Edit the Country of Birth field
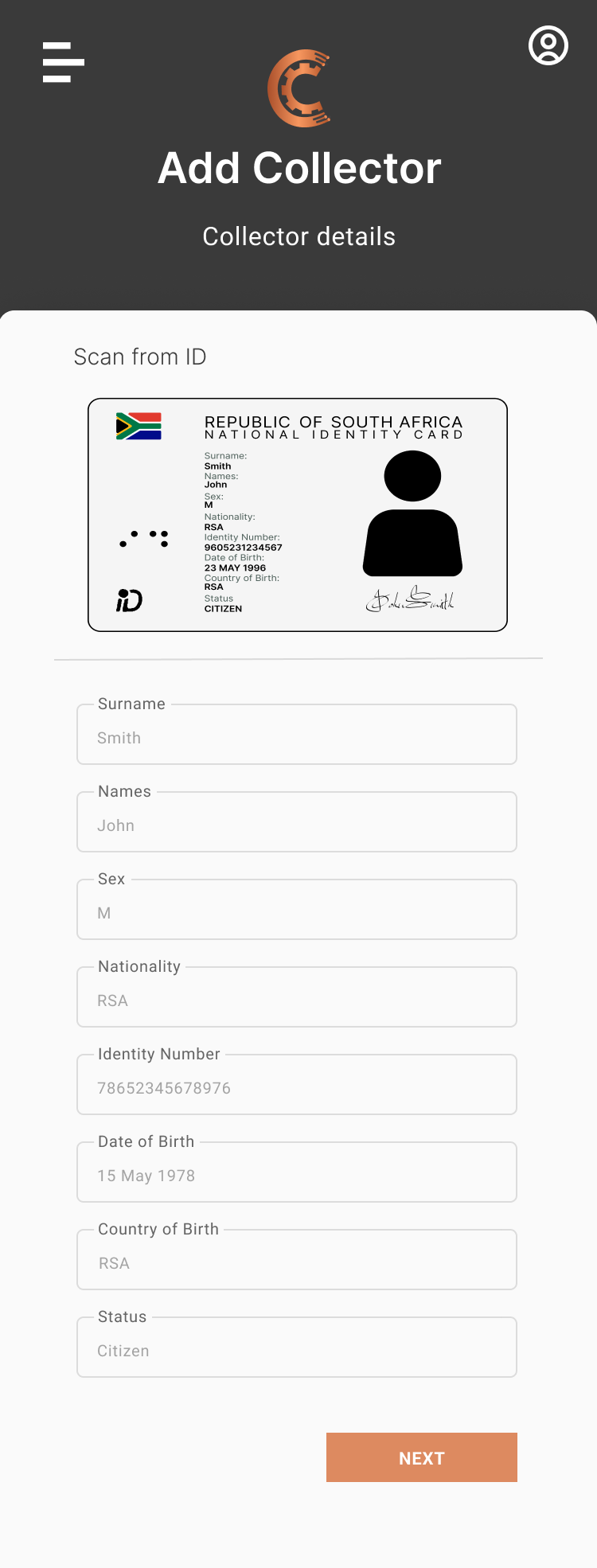Viewport: 597px width, 1568px height. pyautogui.click(x=297, y=1259)
